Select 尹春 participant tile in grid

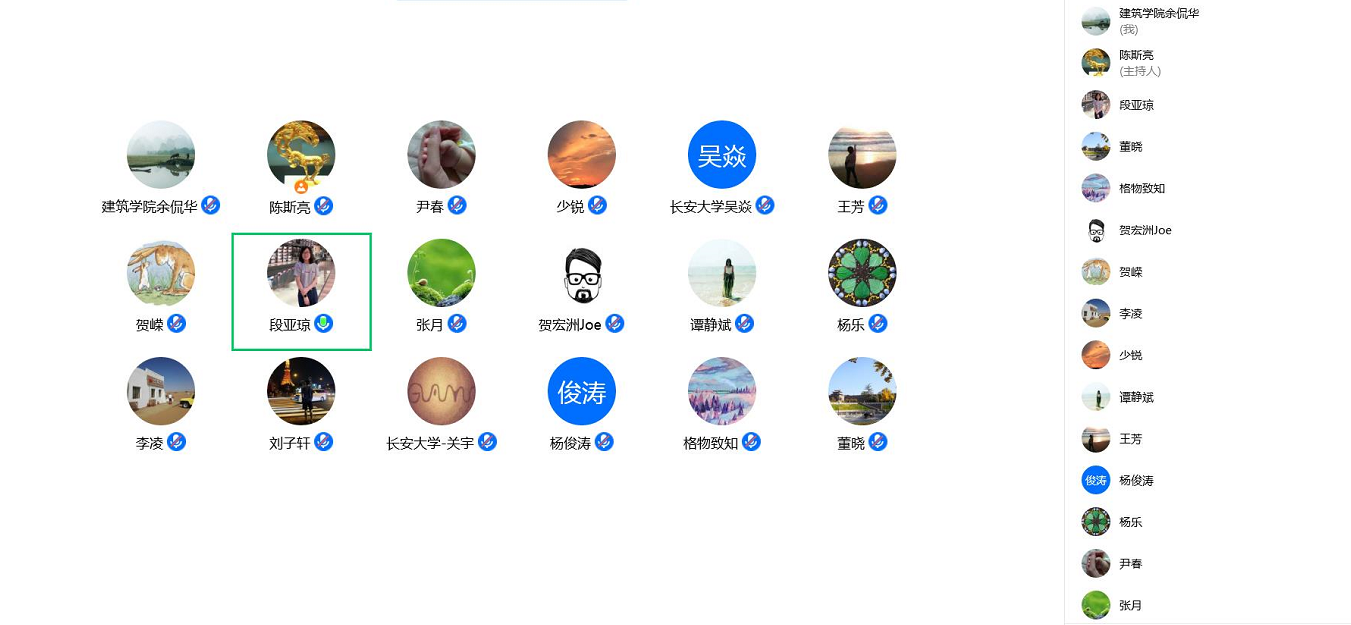pyautogui.click(x=441, y=155)
